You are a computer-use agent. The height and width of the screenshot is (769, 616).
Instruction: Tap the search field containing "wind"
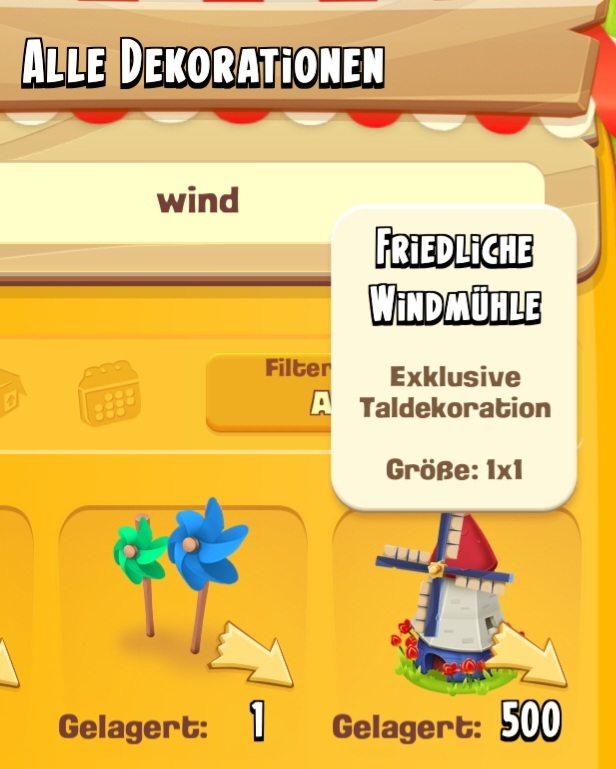200,201
